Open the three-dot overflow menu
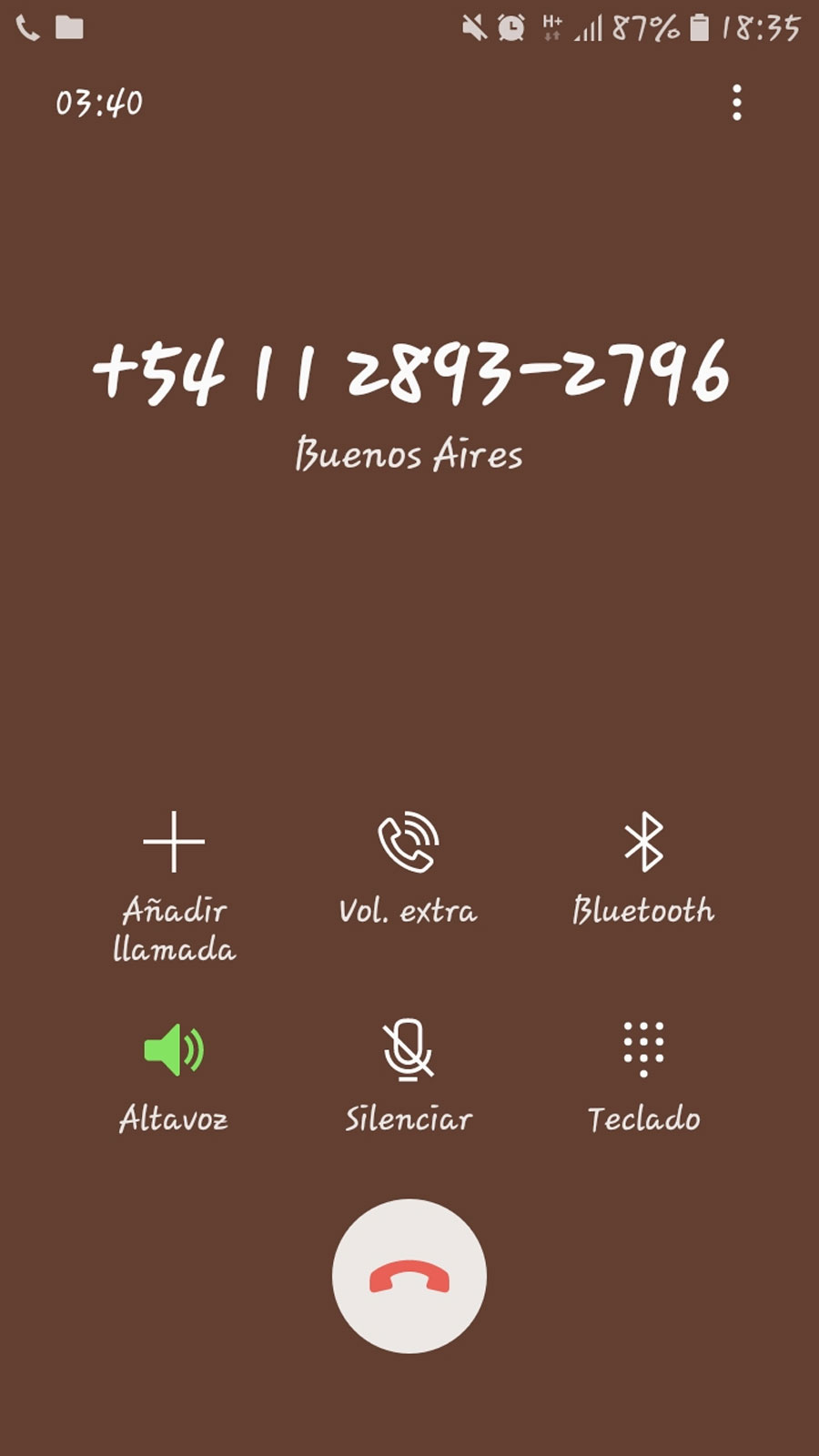The image size is (819, 1456). tap(737, 103)
